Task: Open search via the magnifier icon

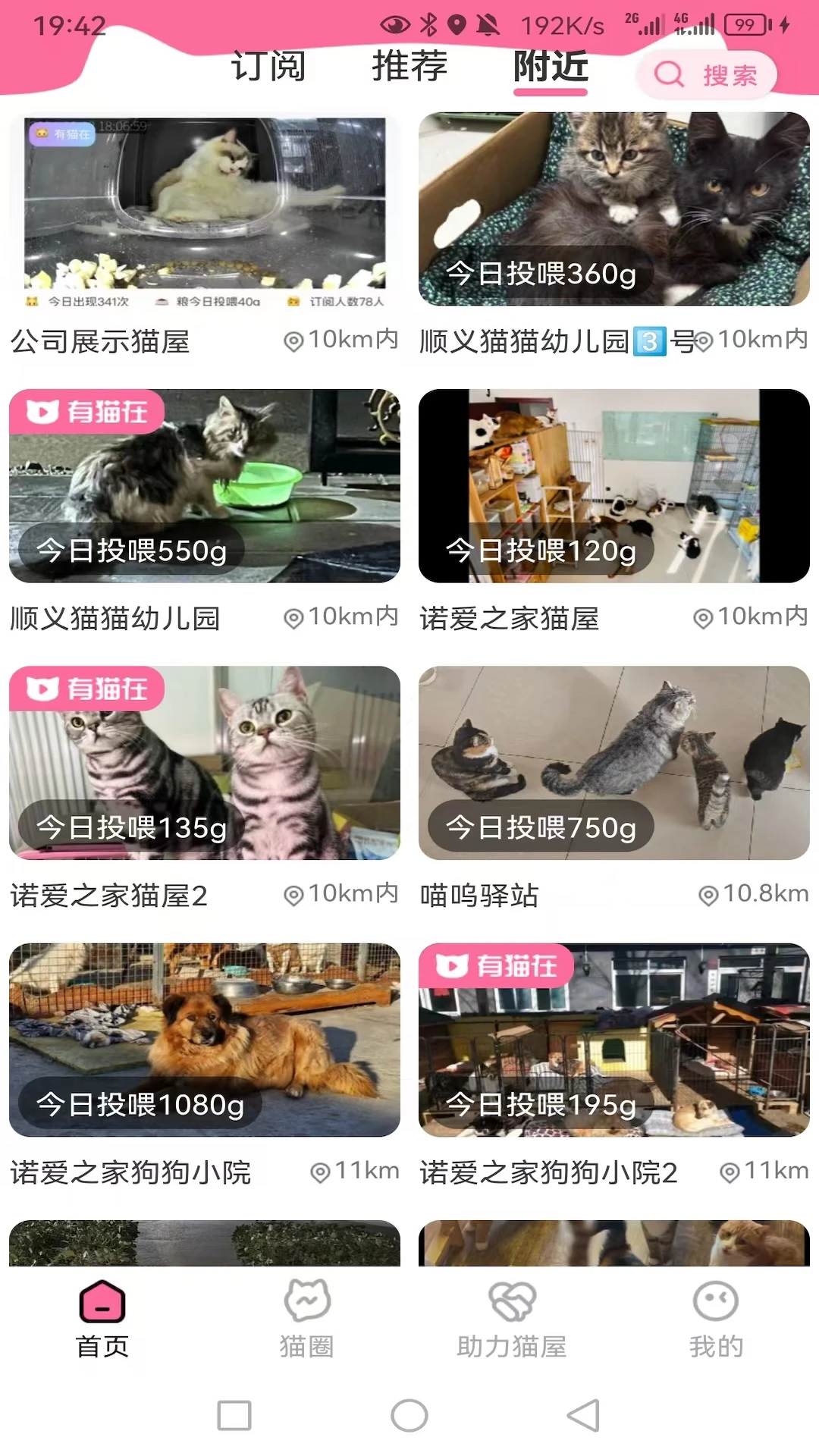Action: [x=668, y=74]
